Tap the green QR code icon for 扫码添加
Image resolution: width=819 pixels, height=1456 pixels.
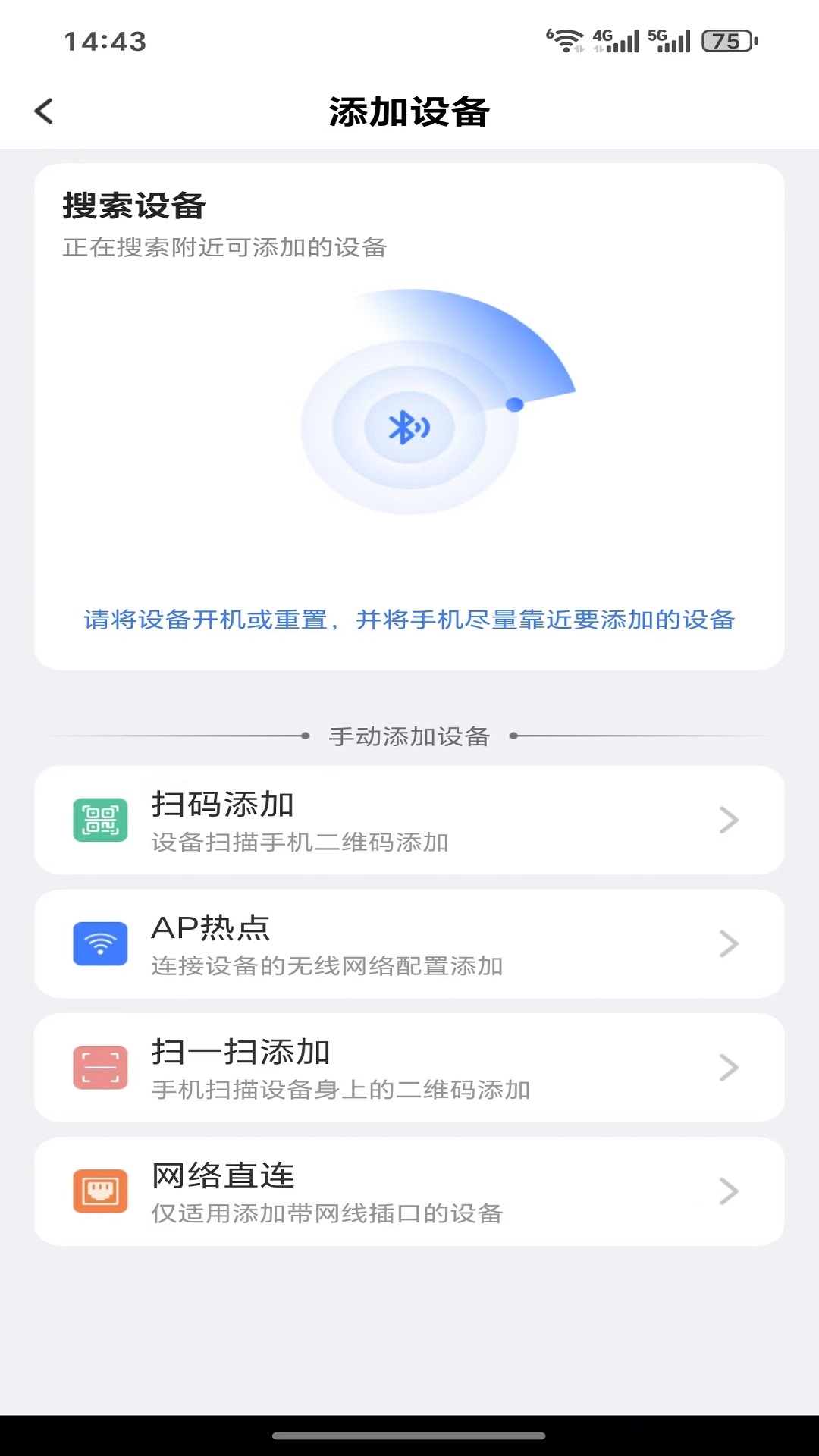point(99,818)
